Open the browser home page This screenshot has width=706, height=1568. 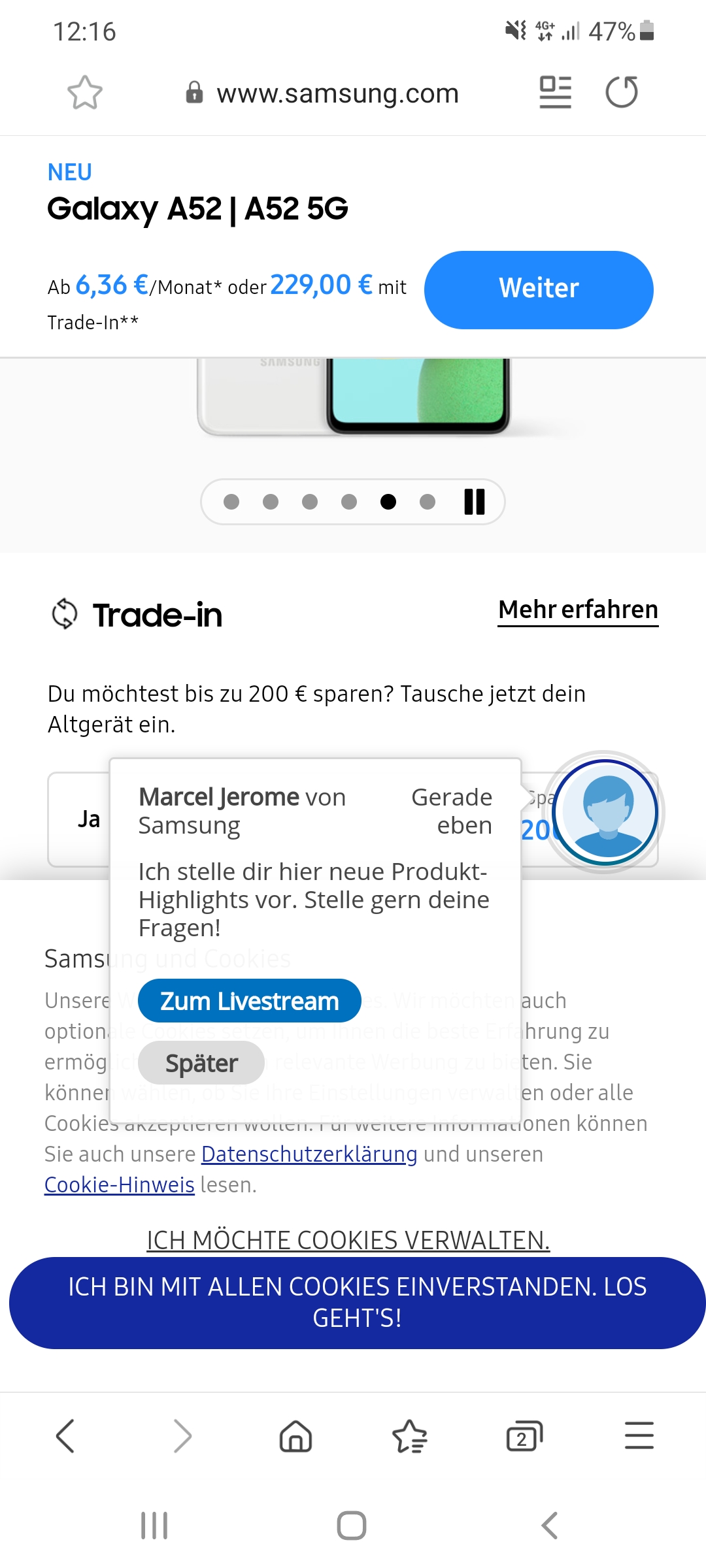point(295,1436)
